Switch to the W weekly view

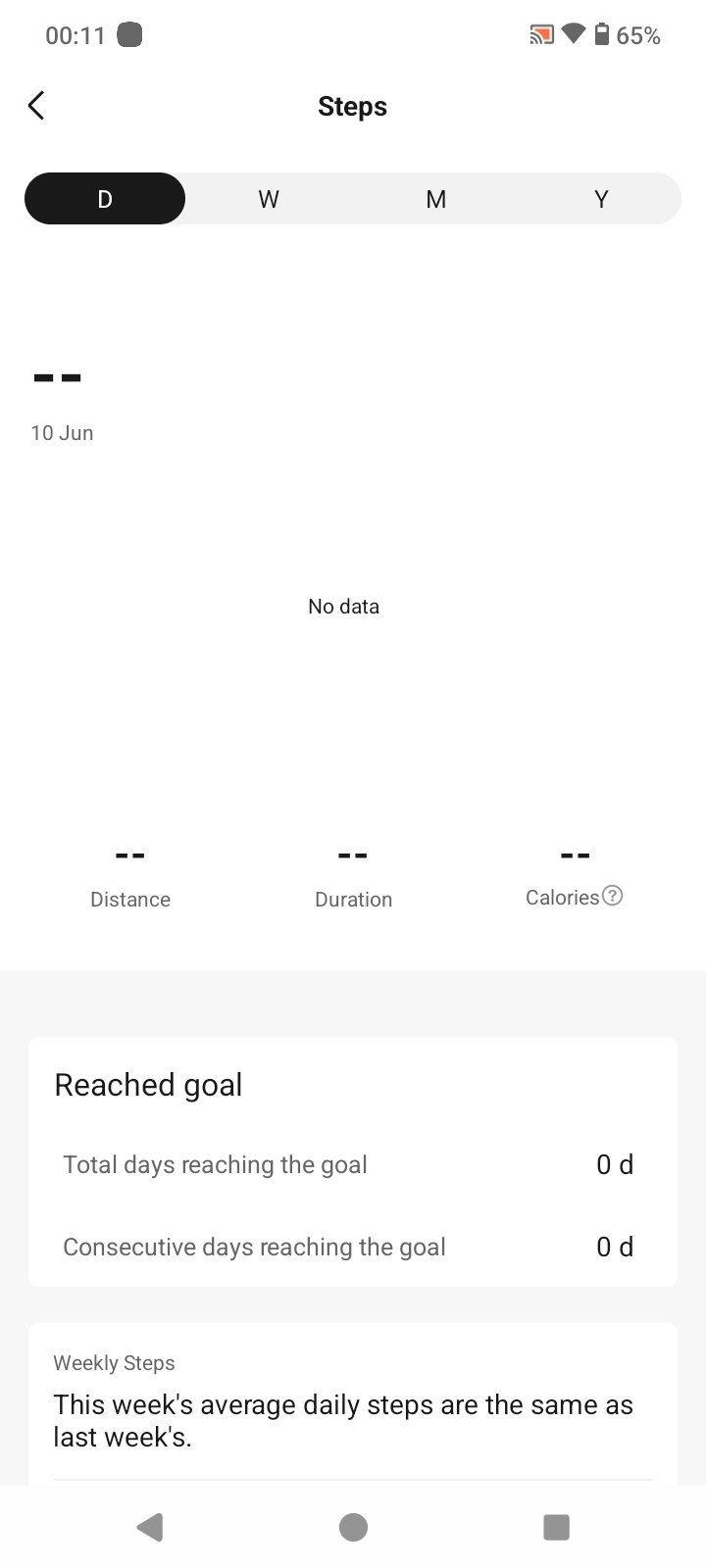(269, 199)
